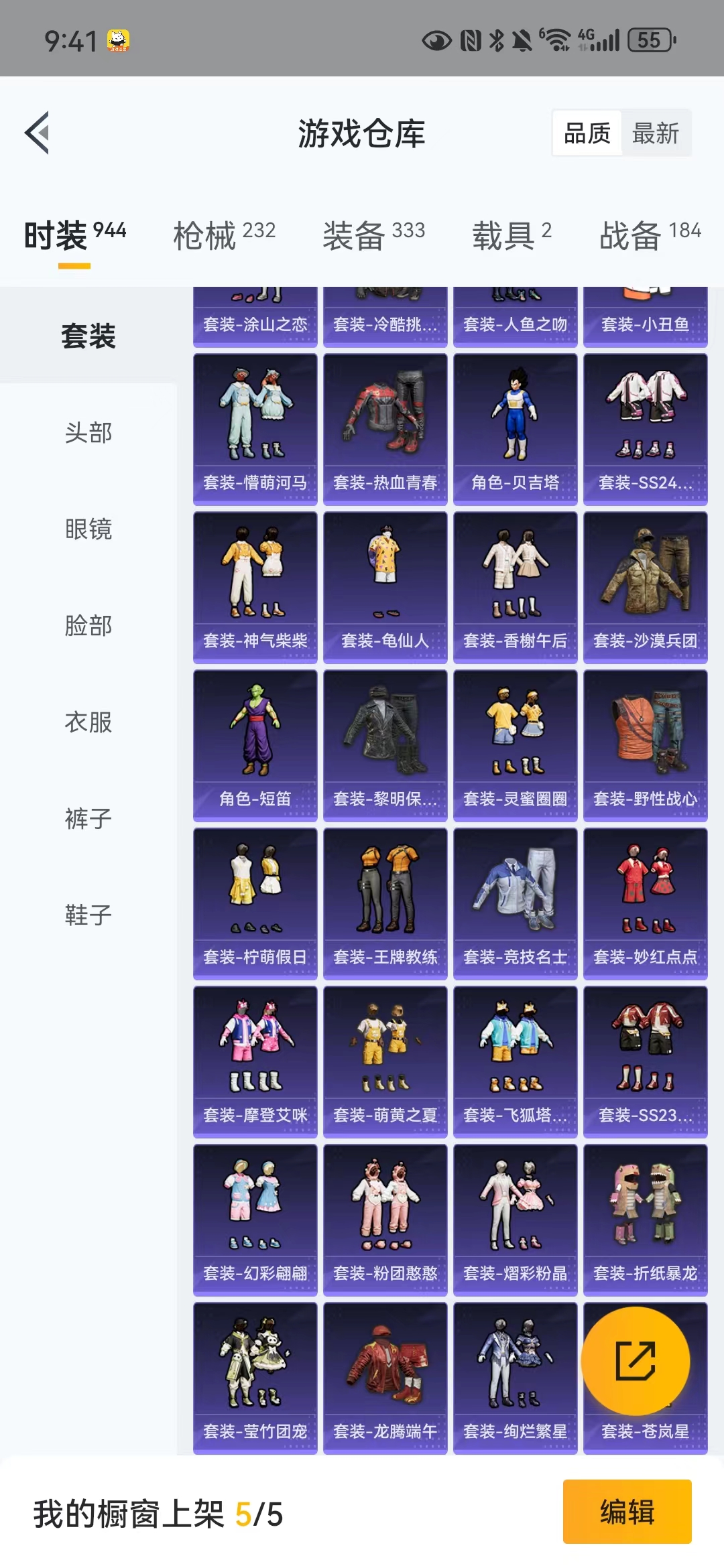Go back using the top-left arrow

point(38,133)
